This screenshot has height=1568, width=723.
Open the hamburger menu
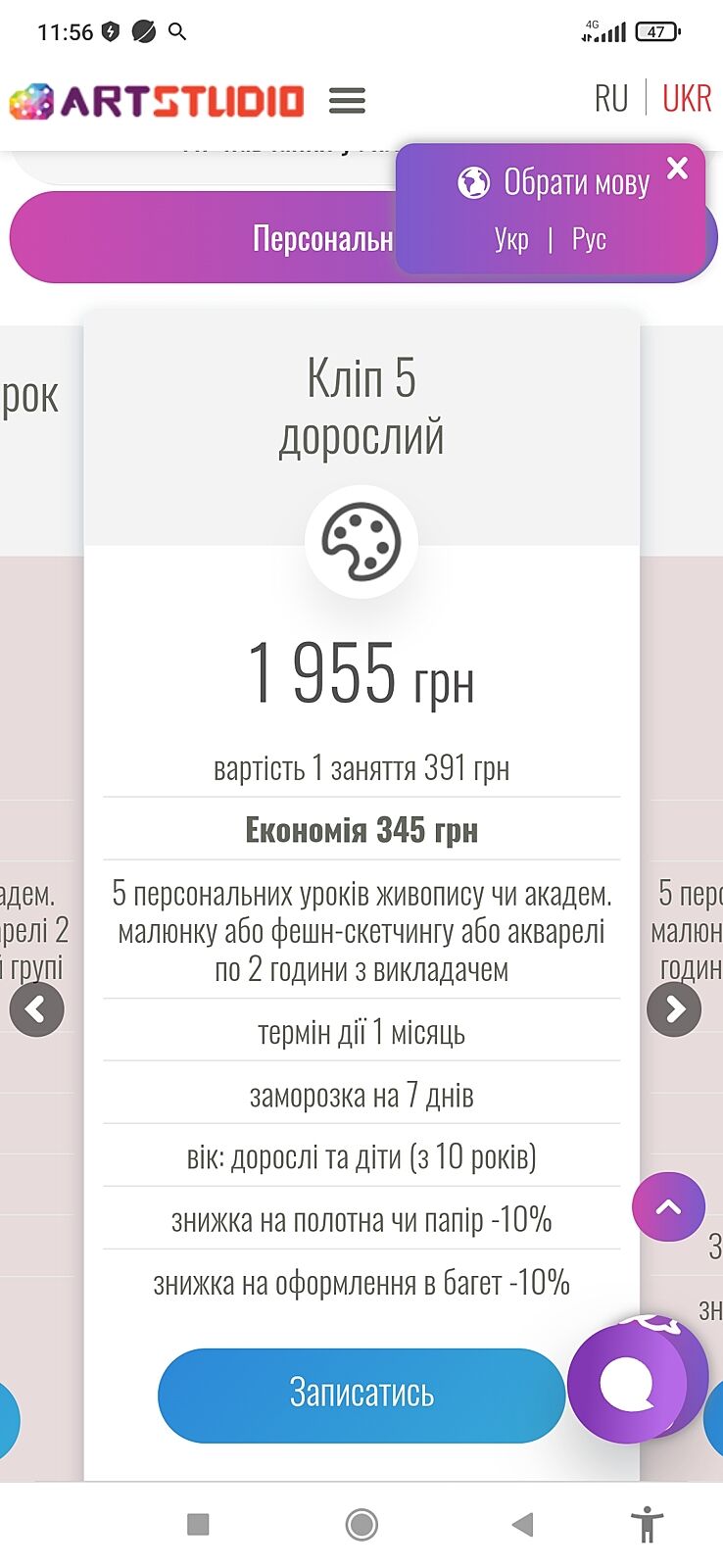pos(347,101)
